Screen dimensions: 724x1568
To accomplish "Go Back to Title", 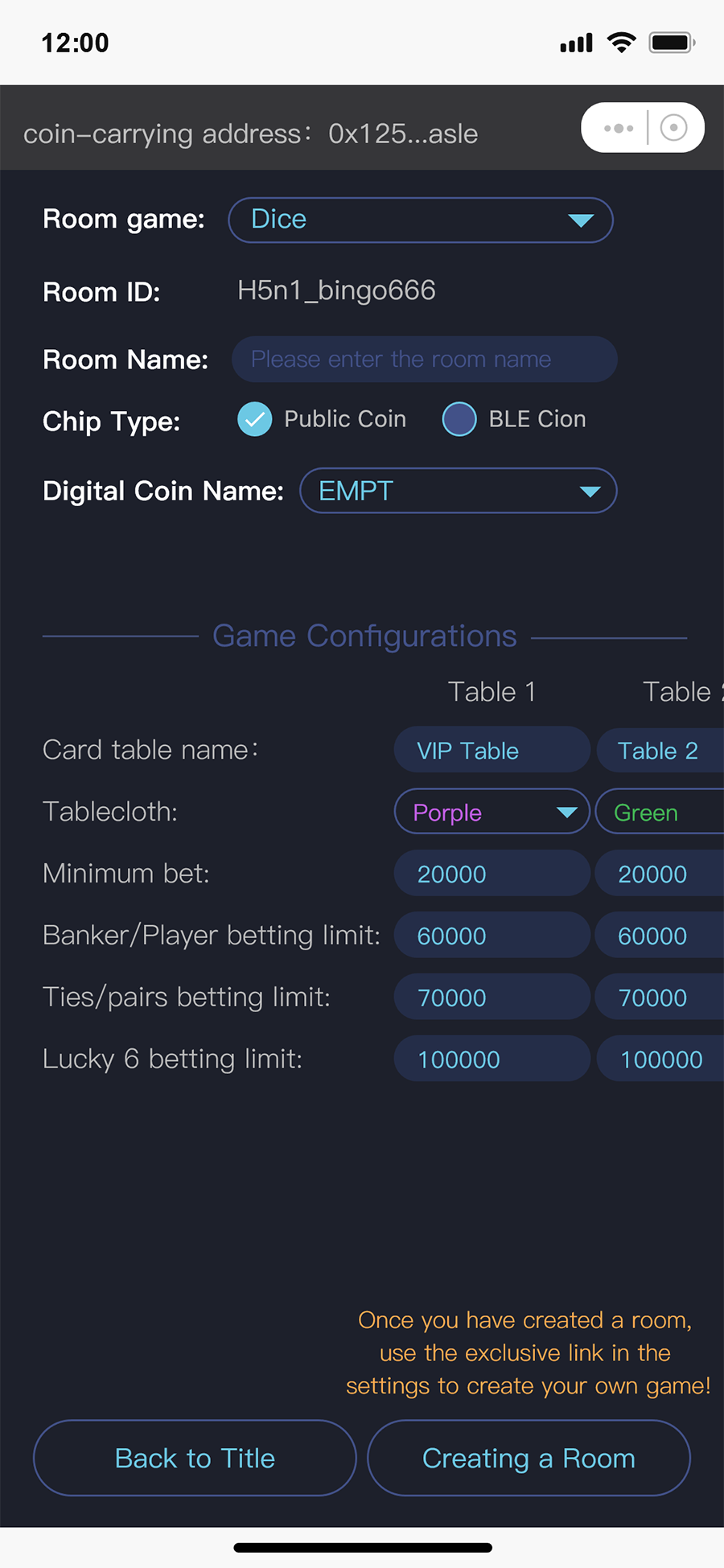I will coord(195,1459).
